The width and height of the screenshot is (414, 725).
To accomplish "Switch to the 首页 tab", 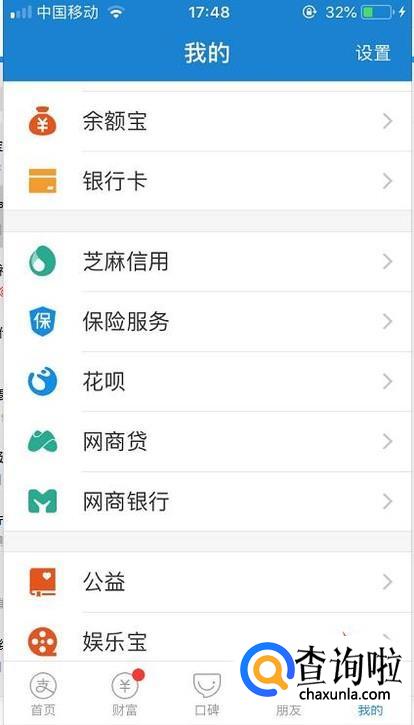I will (43, 694).
